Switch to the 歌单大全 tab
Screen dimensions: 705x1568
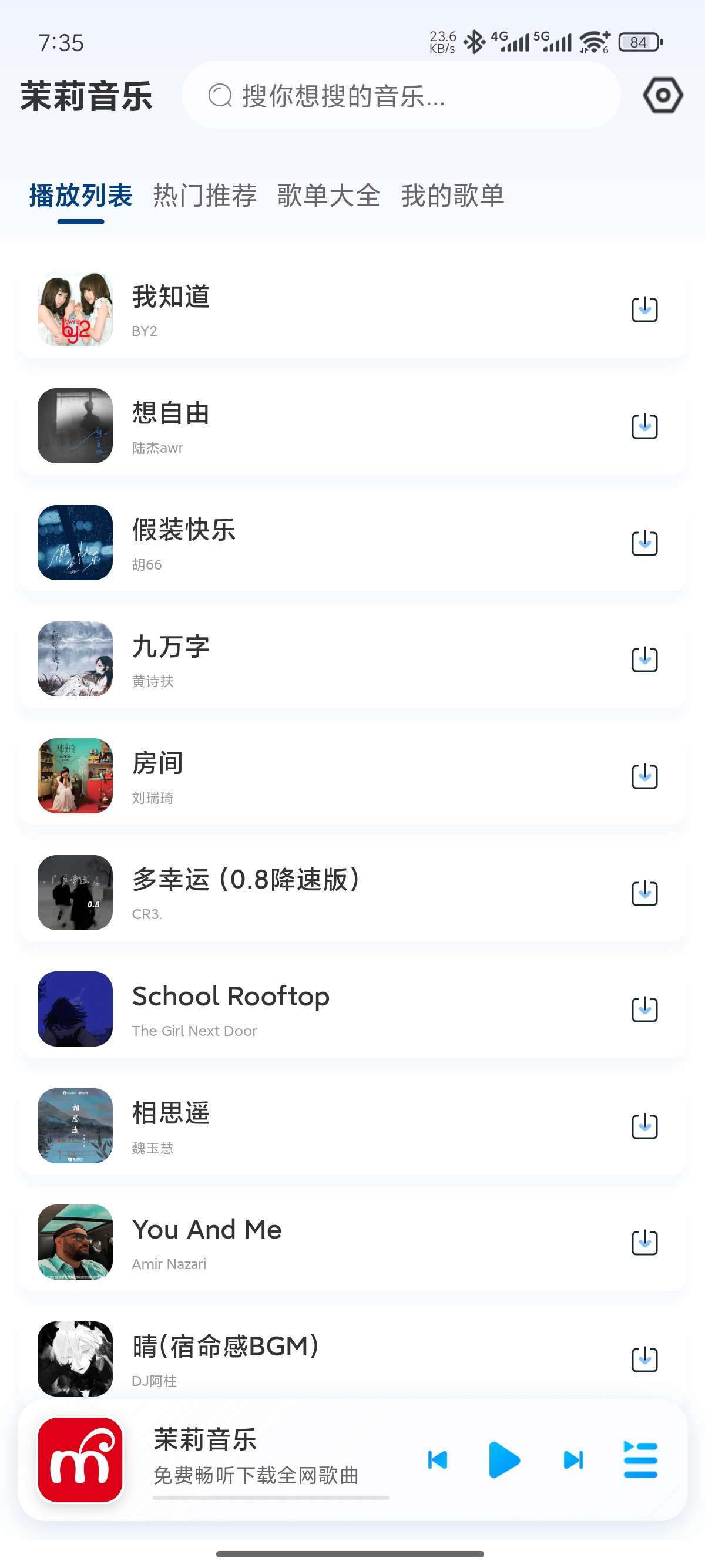pos(329,196)
